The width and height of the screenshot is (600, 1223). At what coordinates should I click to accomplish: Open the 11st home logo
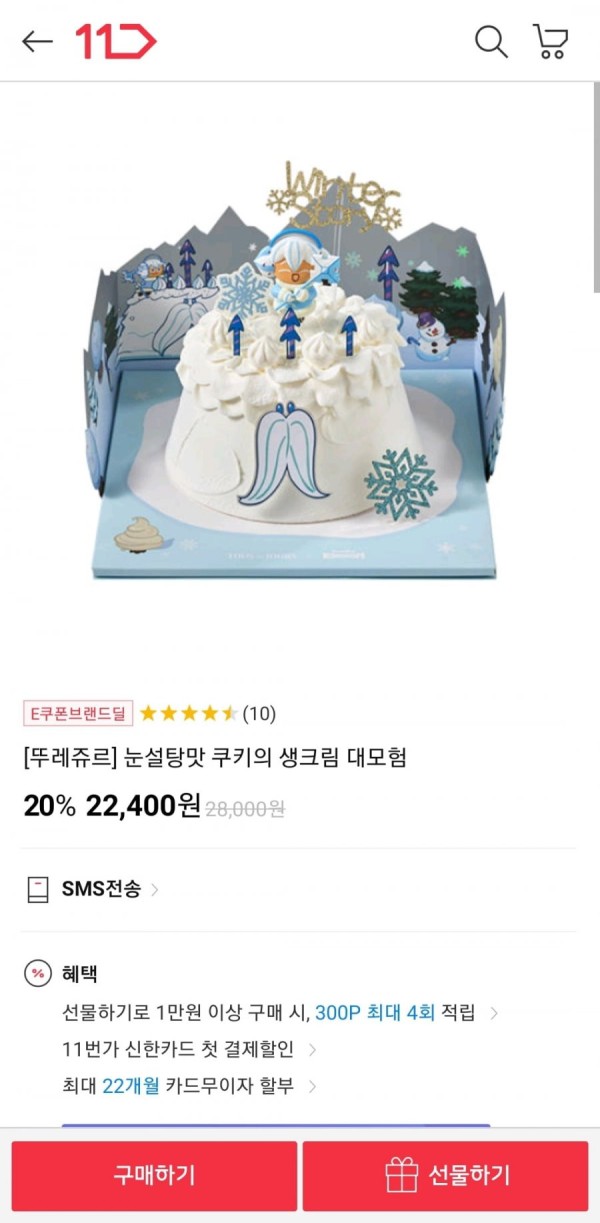tap(116, 41)
